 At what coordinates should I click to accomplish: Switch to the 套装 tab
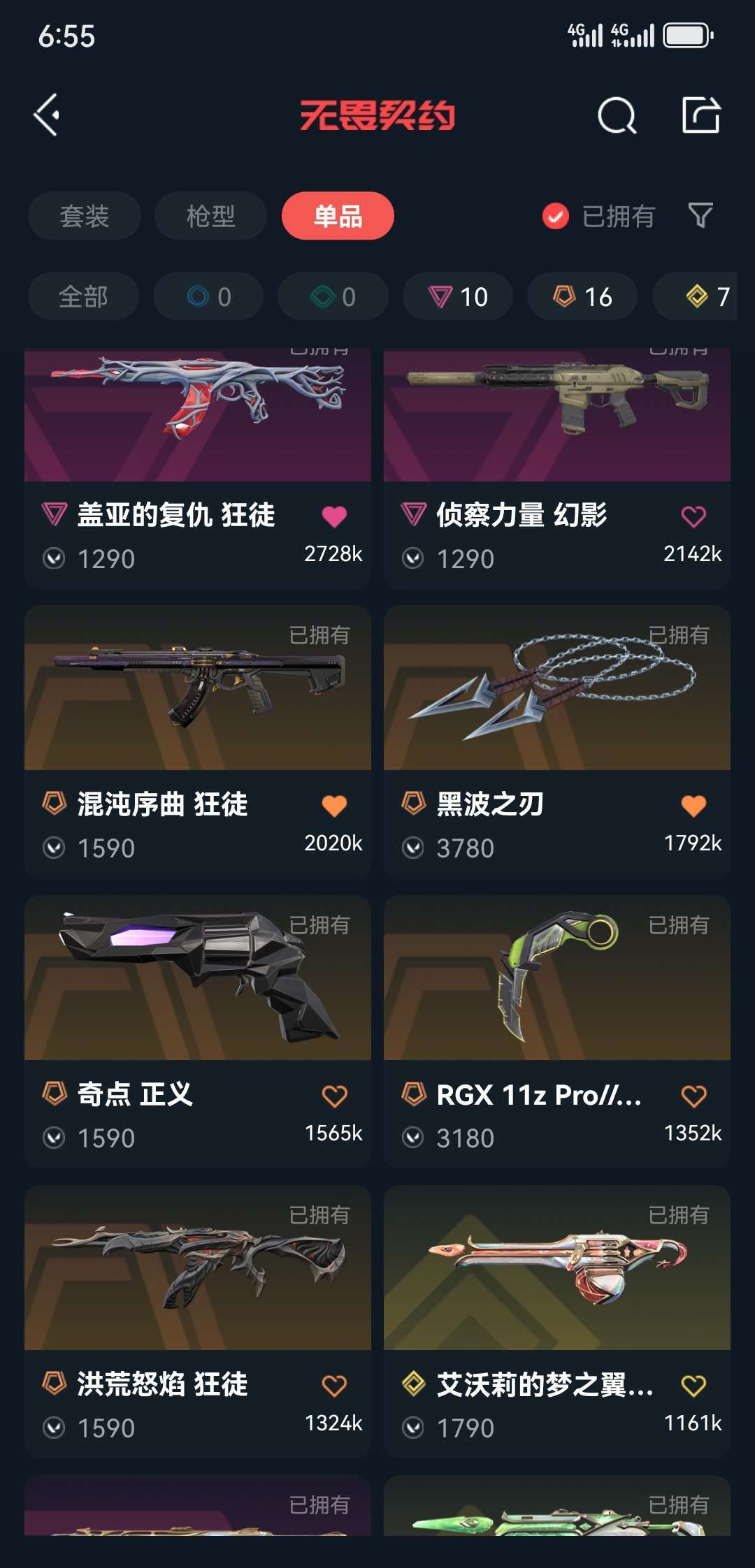pyautogui.click(x=84, y=217)
